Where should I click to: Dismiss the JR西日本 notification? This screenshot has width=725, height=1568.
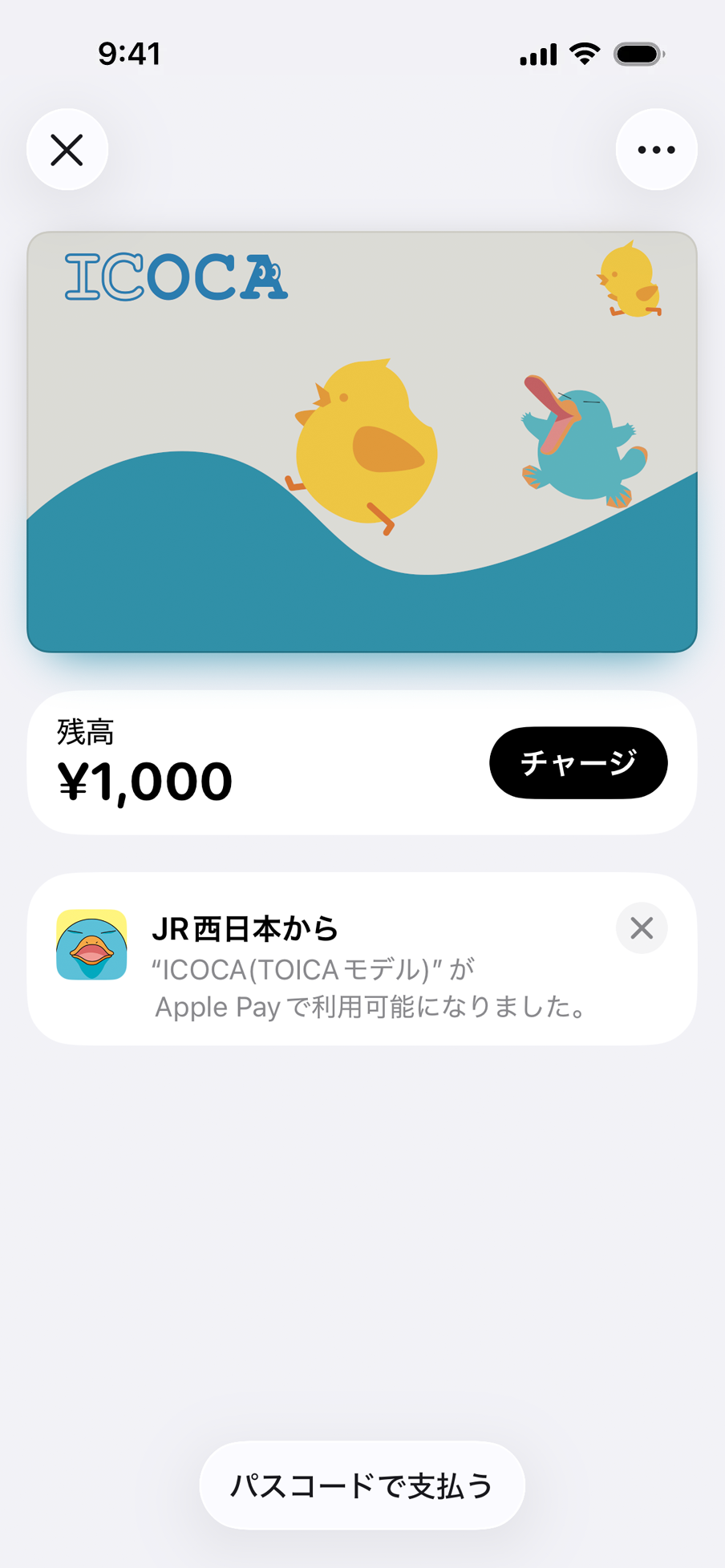(641, 927)
